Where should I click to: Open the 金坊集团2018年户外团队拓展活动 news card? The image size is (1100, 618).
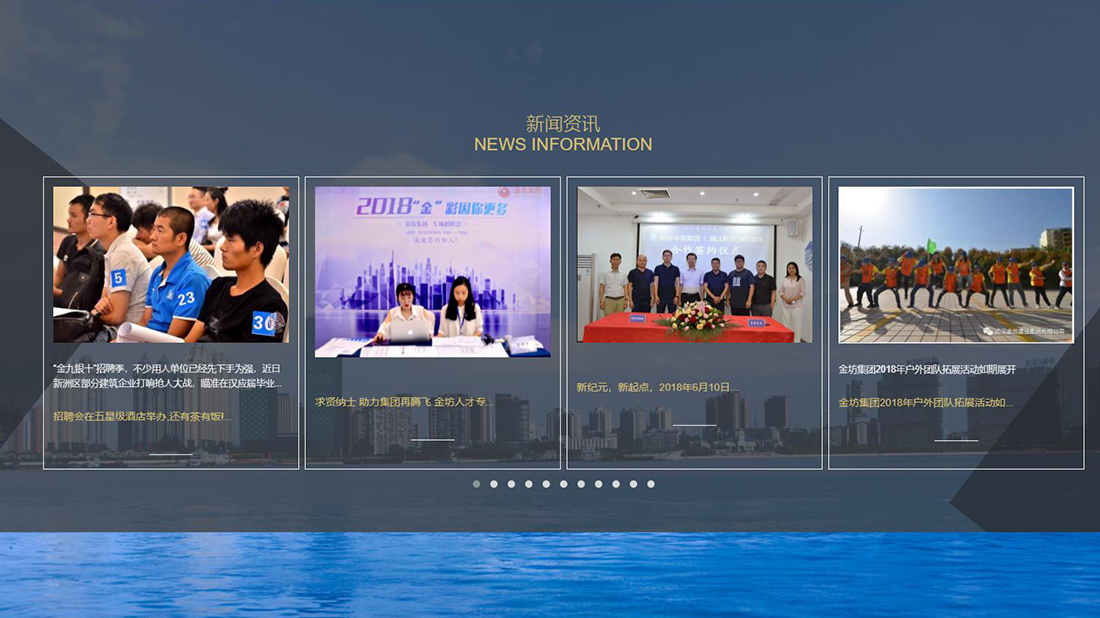click(x=956, y=322)
